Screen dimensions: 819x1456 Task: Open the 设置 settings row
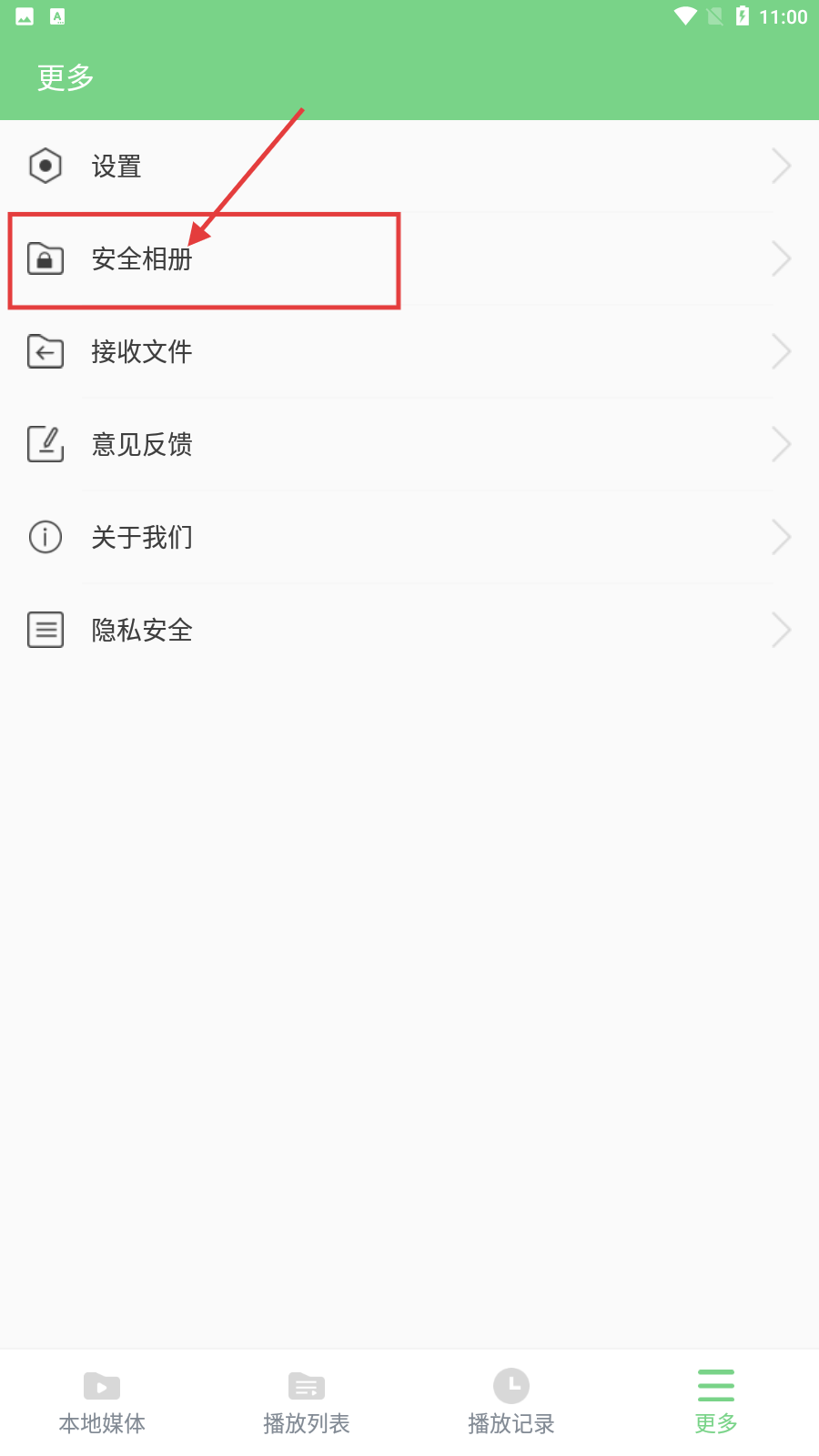tap(409, 167)
